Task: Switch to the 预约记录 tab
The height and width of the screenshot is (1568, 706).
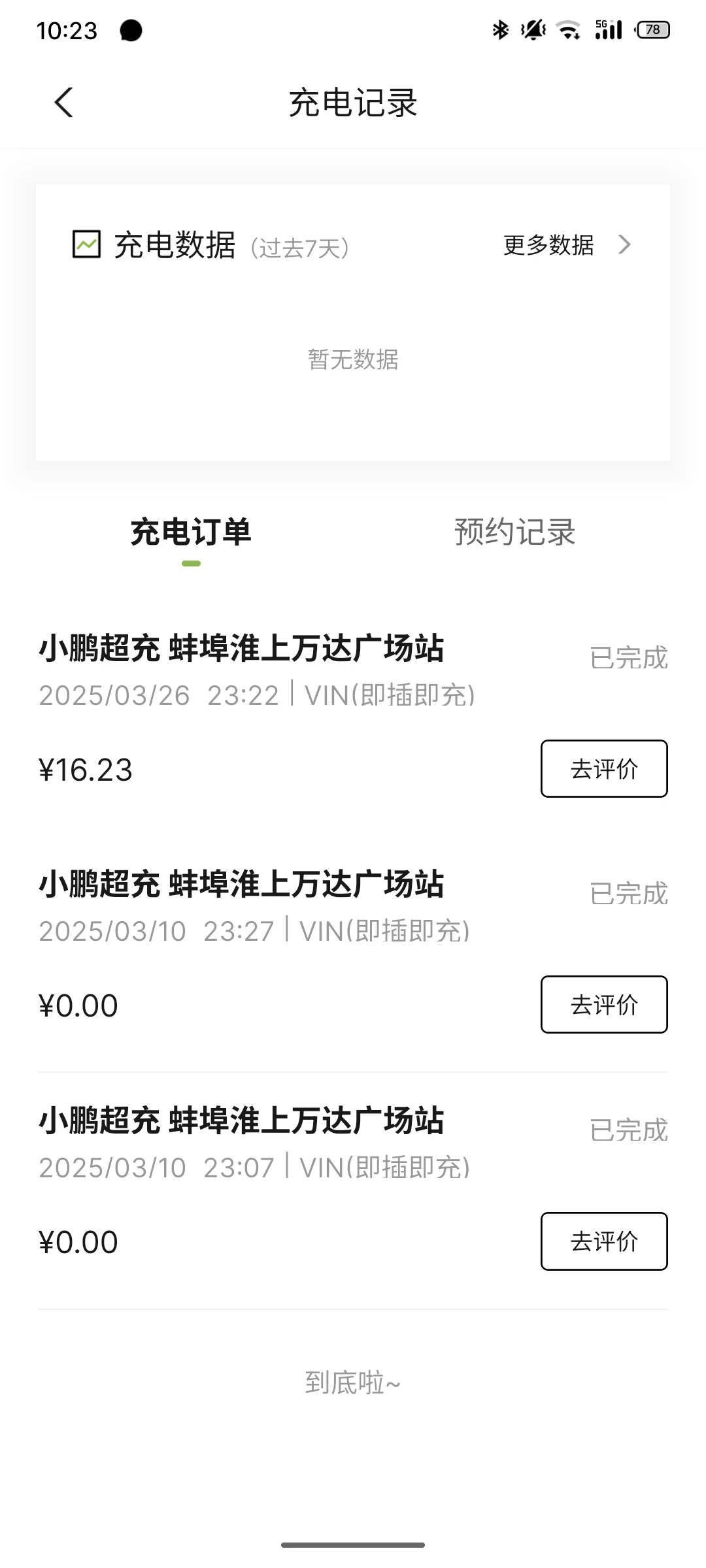Action: point(514,532)
